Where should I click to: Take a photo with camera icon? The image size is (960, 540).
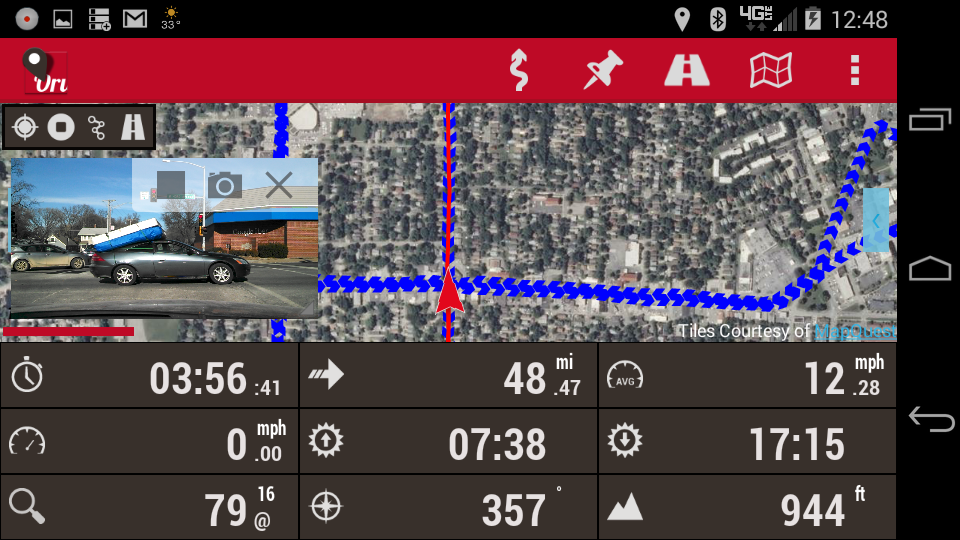coord(225,185)
